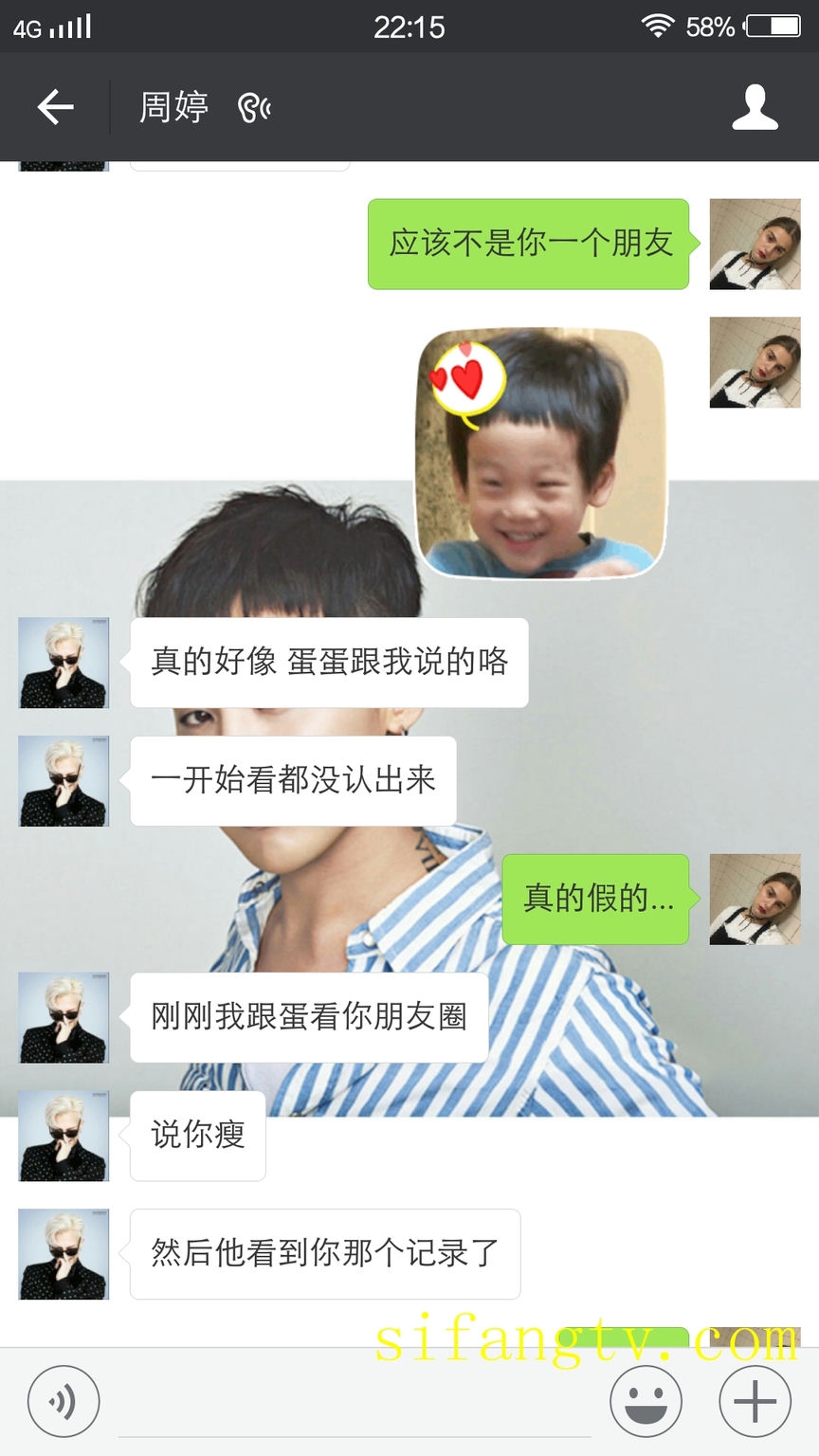Open the plus attachment menu
This screenshot has height=1456, width=819.
coord(755,1401)
